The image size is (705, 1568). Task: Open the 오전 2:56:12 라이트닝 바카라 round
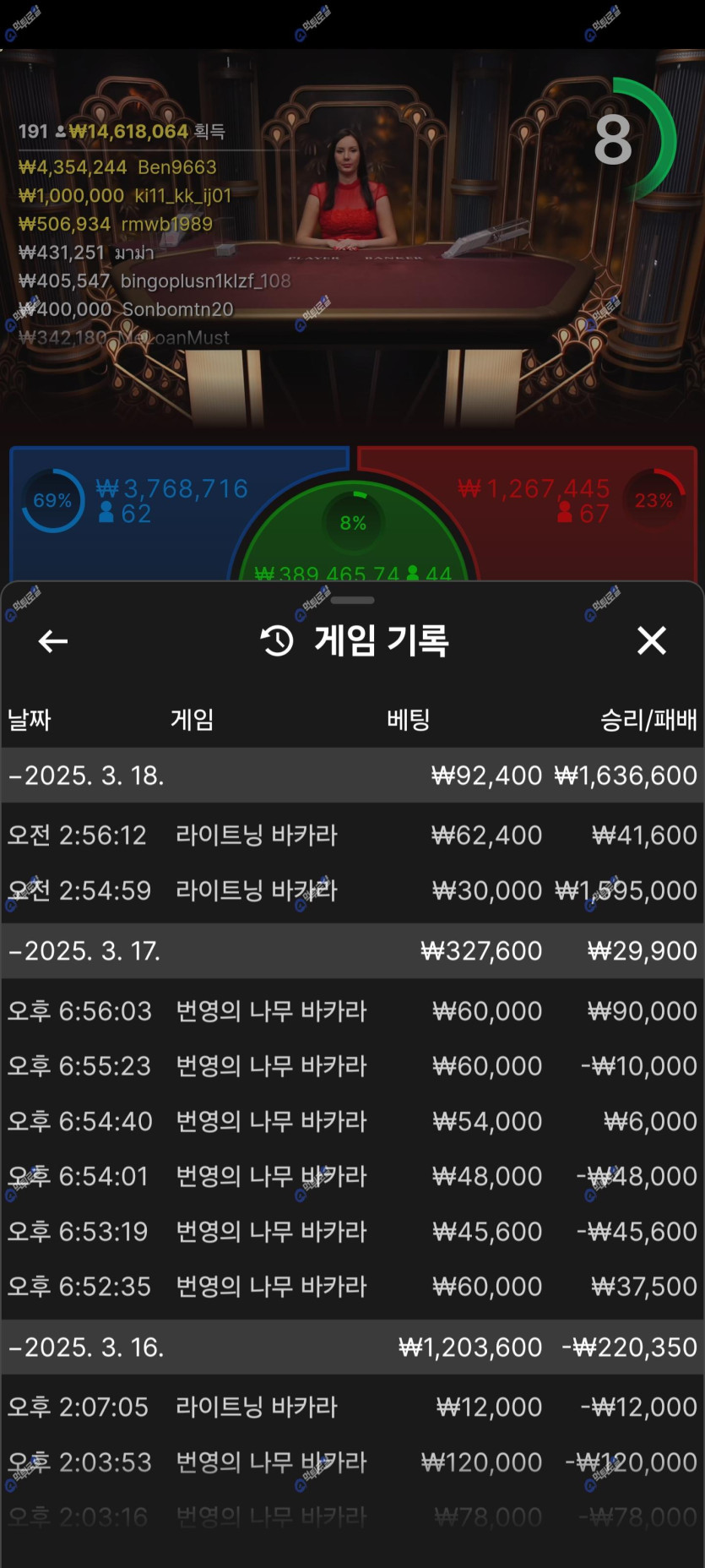352,836
